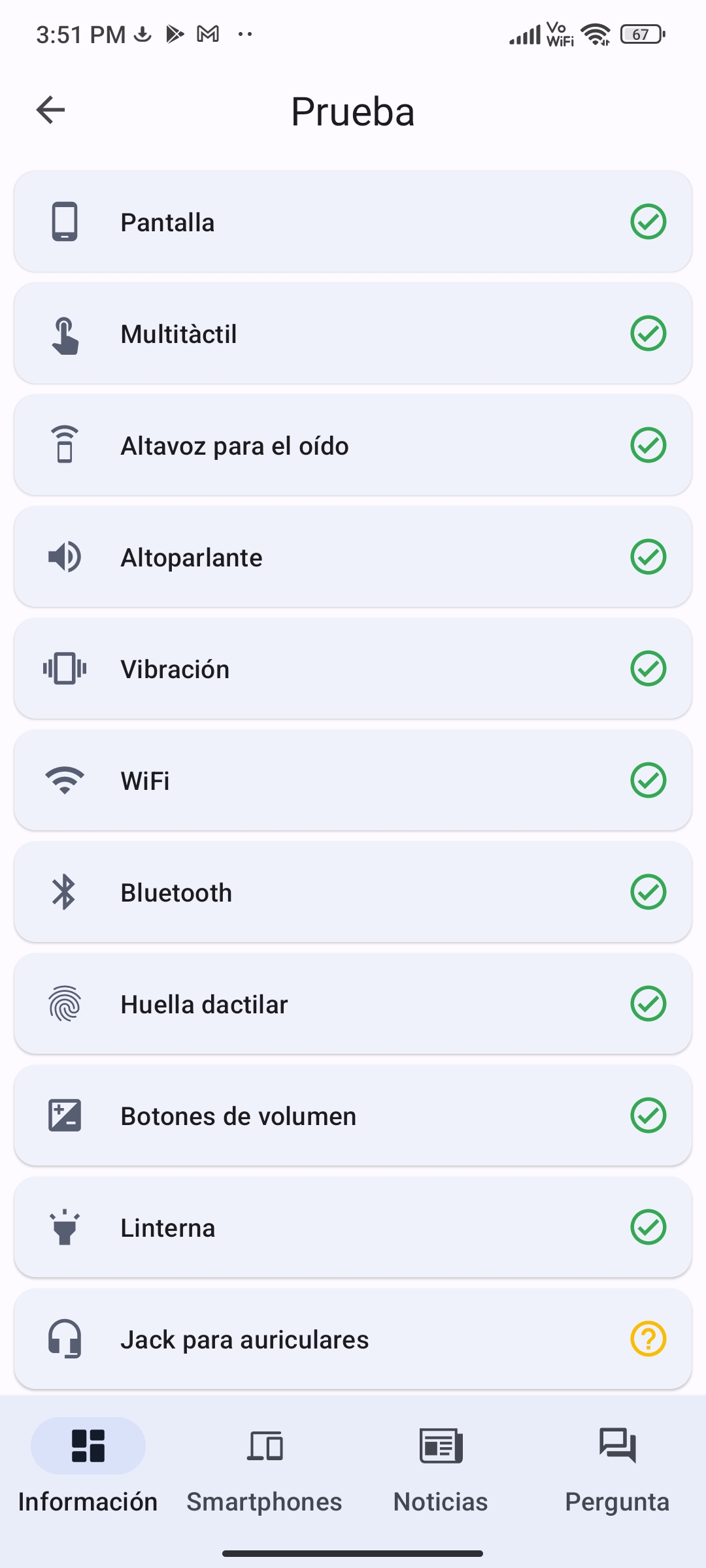706x1568 pixels.
Task: Open the Bluetooth test
Action: coord(353,892)
